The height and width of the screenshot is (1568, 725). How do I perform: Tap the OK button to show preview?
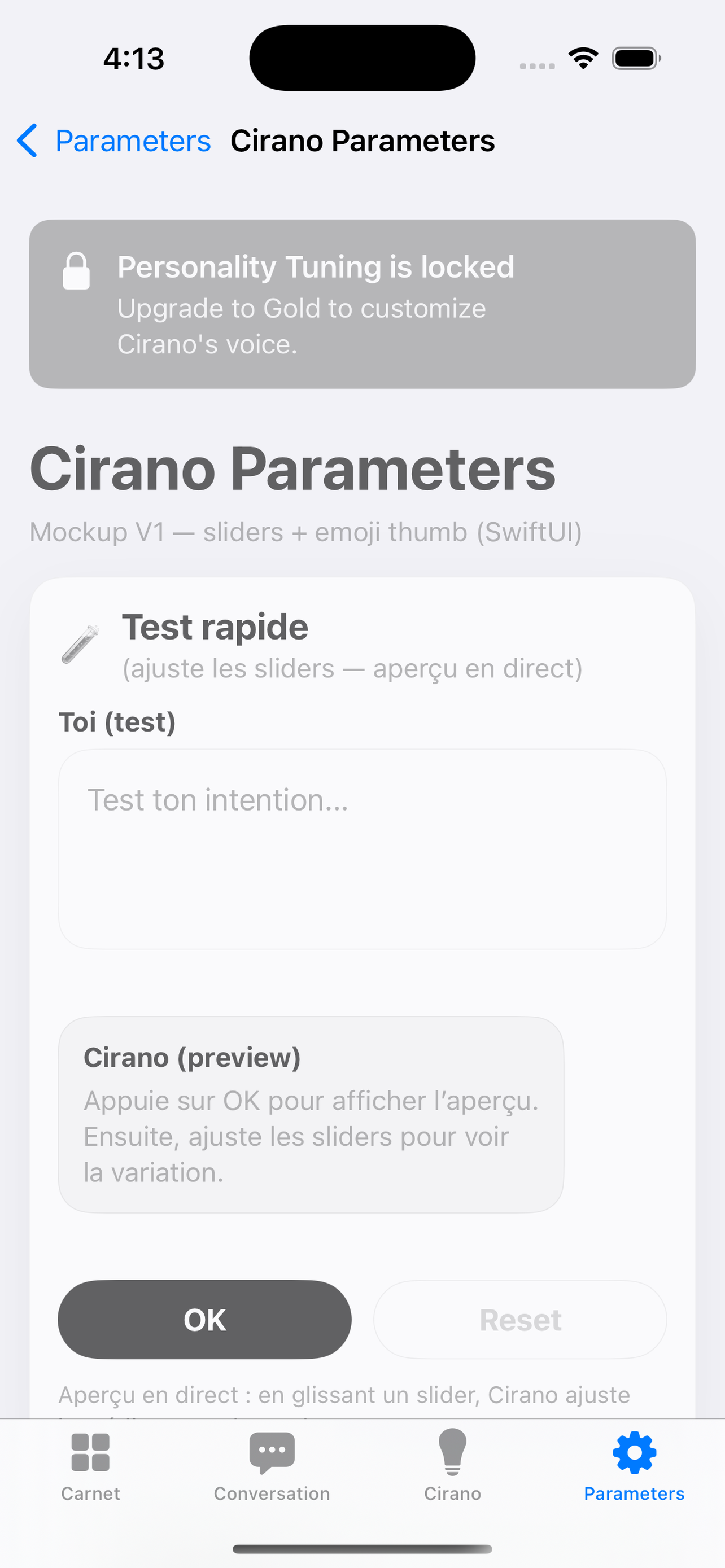[204, 1320]
